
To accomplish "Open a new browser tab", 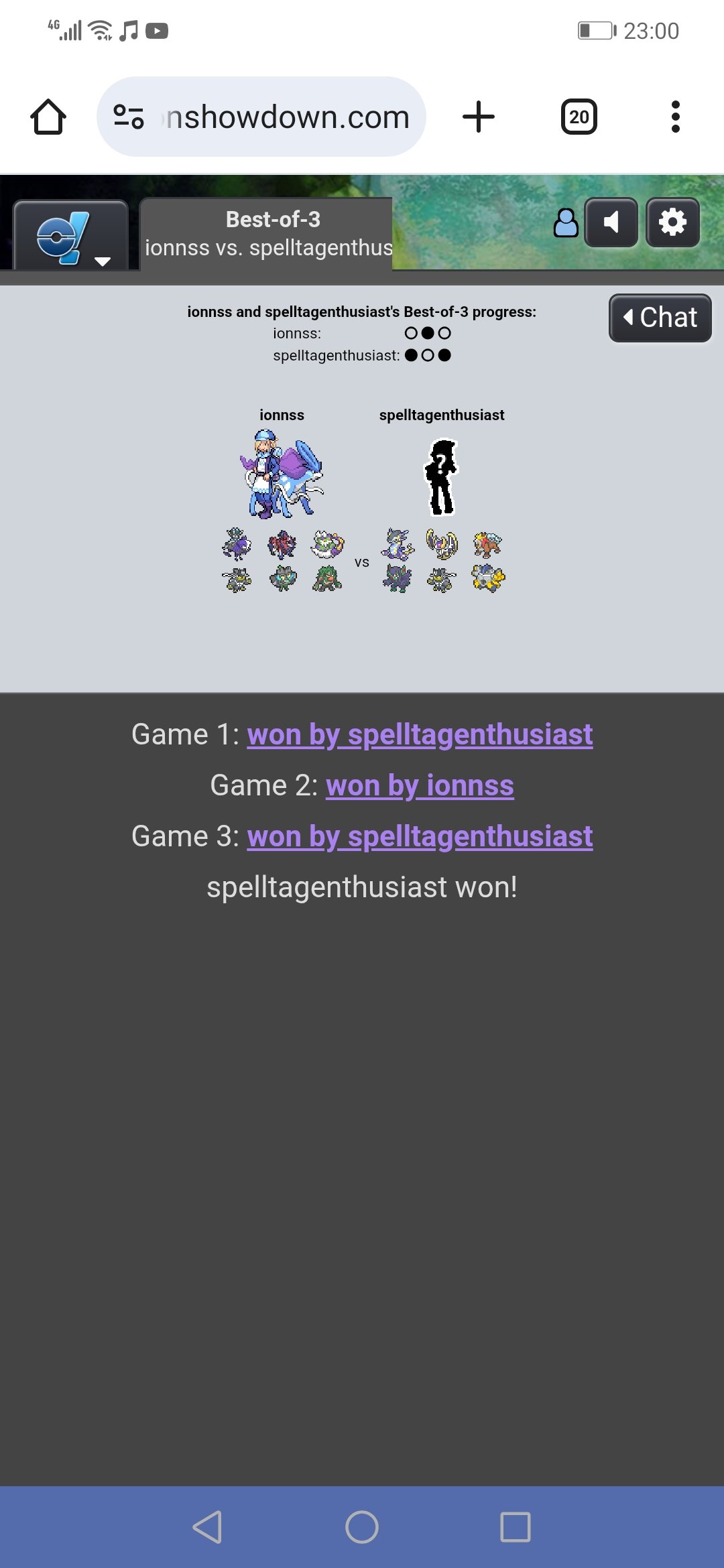I will tap(479, 117).
